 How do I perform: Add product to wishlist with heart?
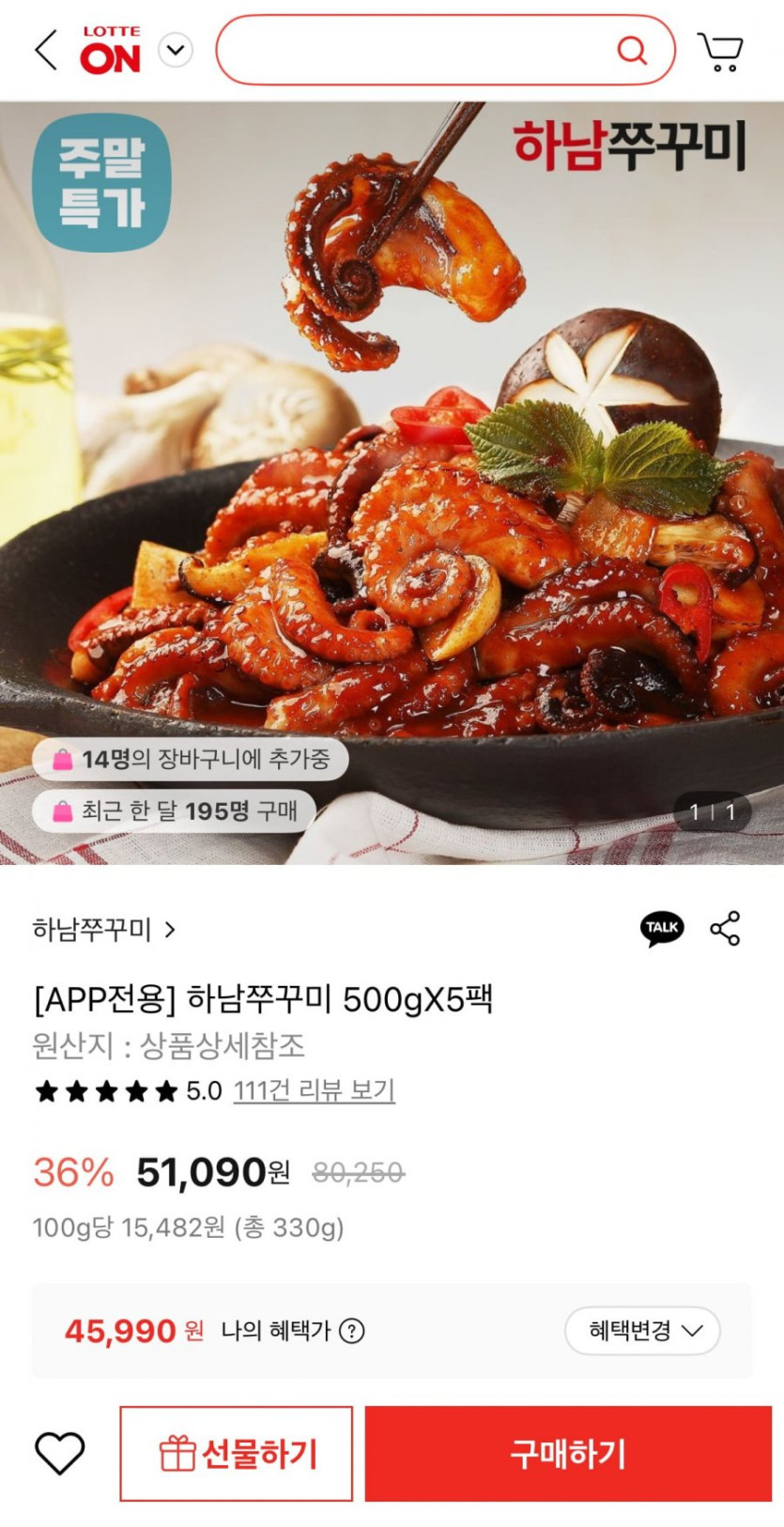[59, 1454]
